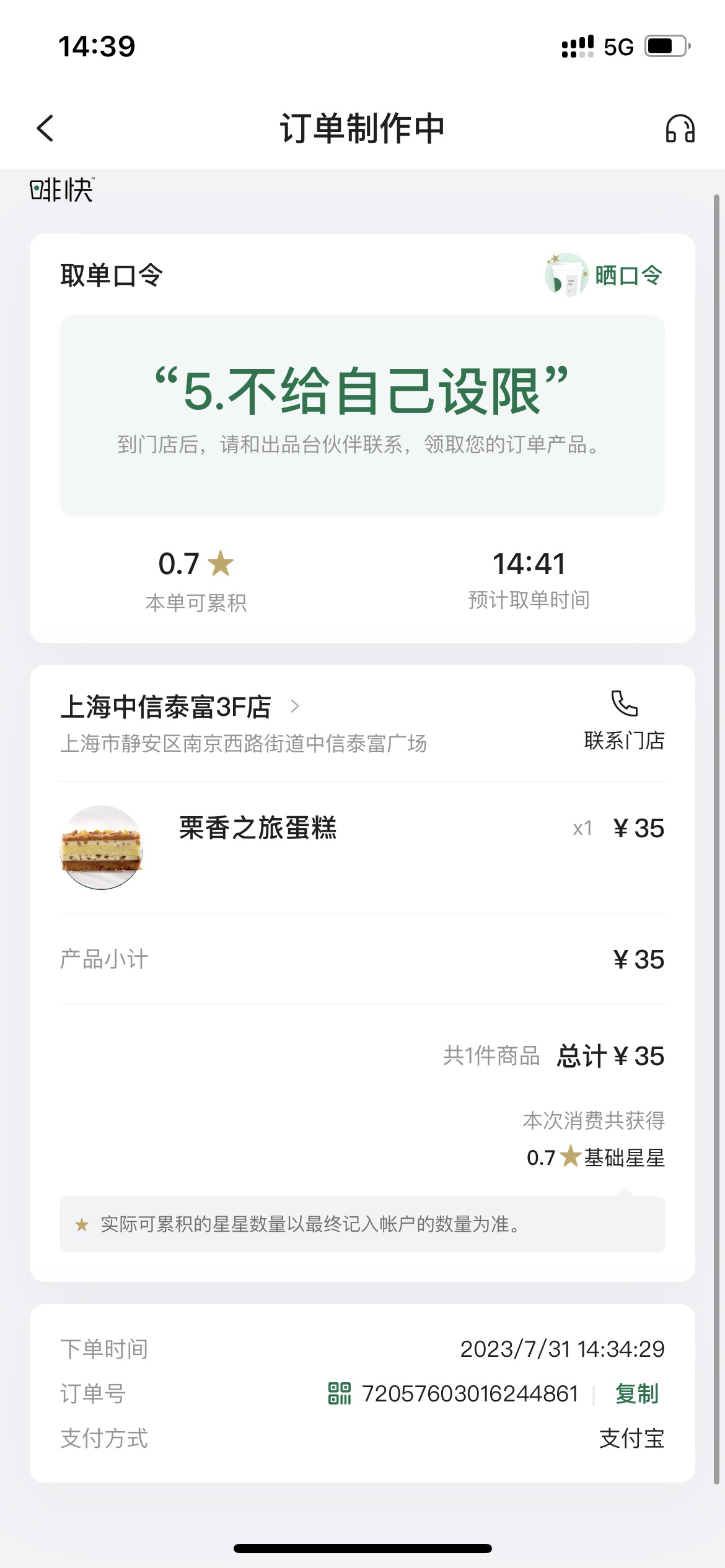Go back using the top-left arrow
Image resolution: width=725 pixels, height=1568 pixels.
[45, 128]
